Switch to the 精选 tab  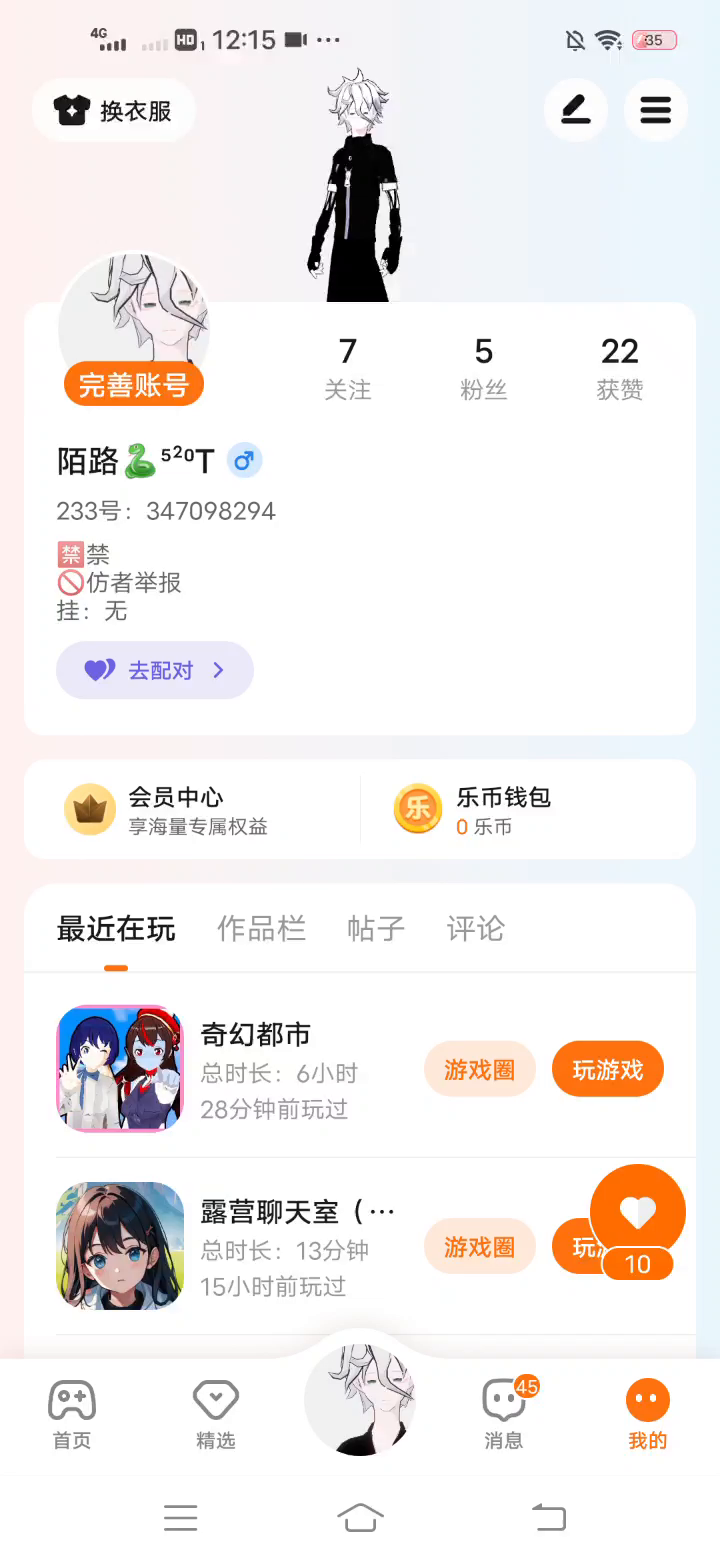point(216,1415)
